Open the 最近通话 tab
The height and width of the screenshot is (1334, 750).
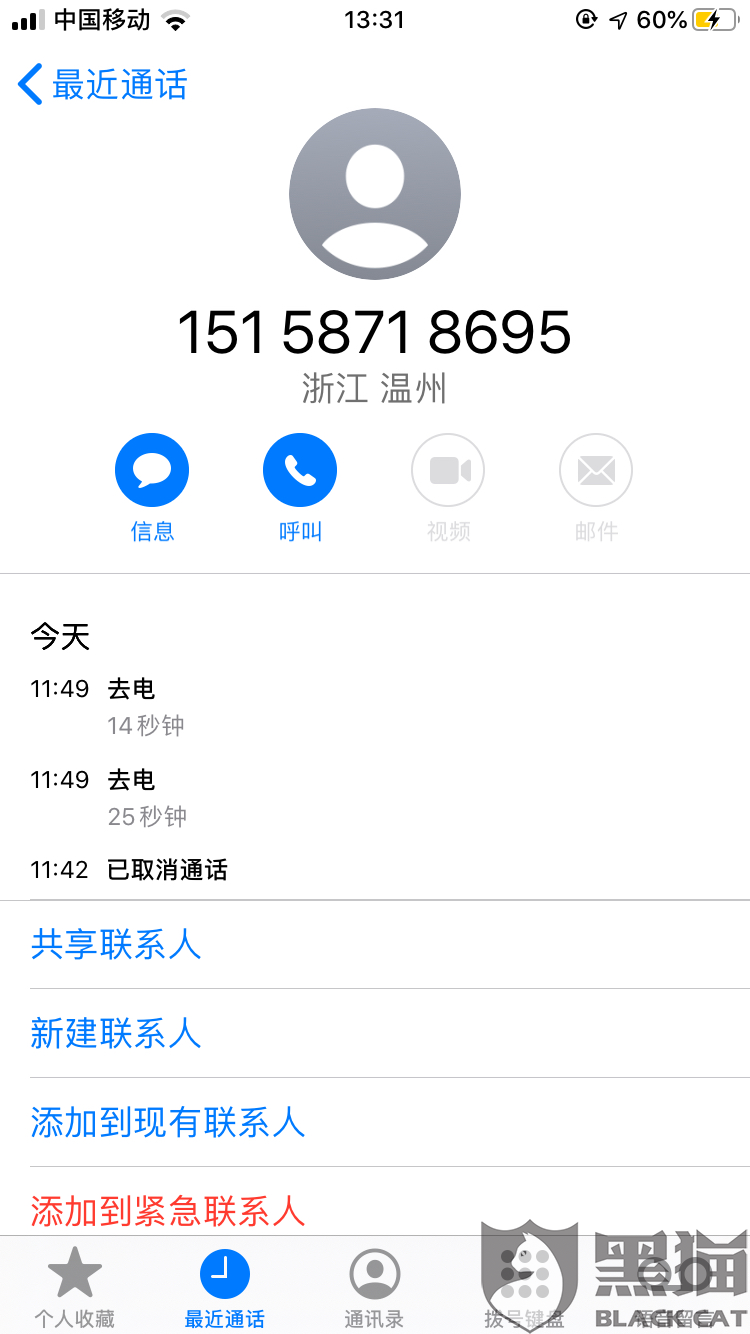(x=225, y=1287)
